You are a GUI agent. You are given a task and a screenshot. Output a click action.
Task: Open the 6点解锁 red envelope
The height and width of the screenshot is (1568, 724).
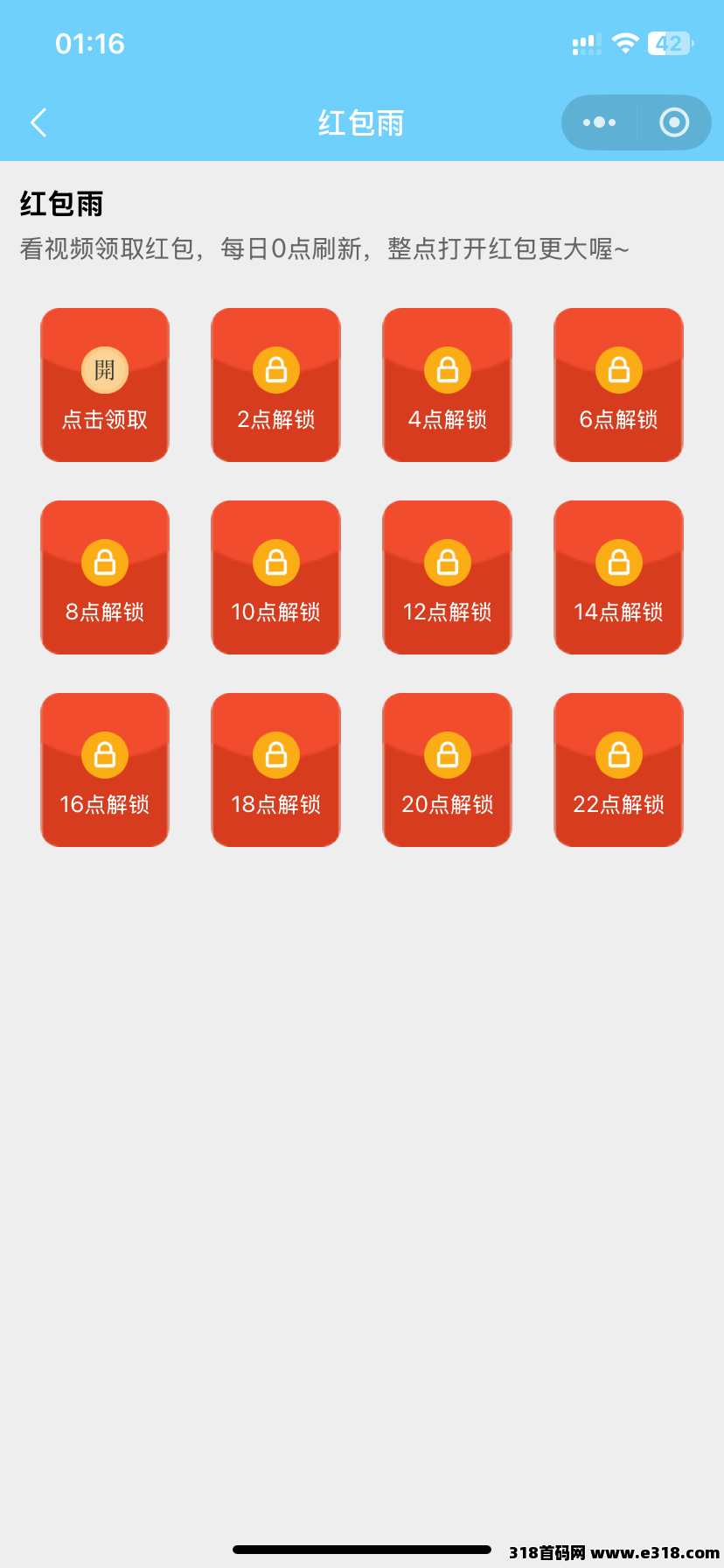(x=618, y=385)
